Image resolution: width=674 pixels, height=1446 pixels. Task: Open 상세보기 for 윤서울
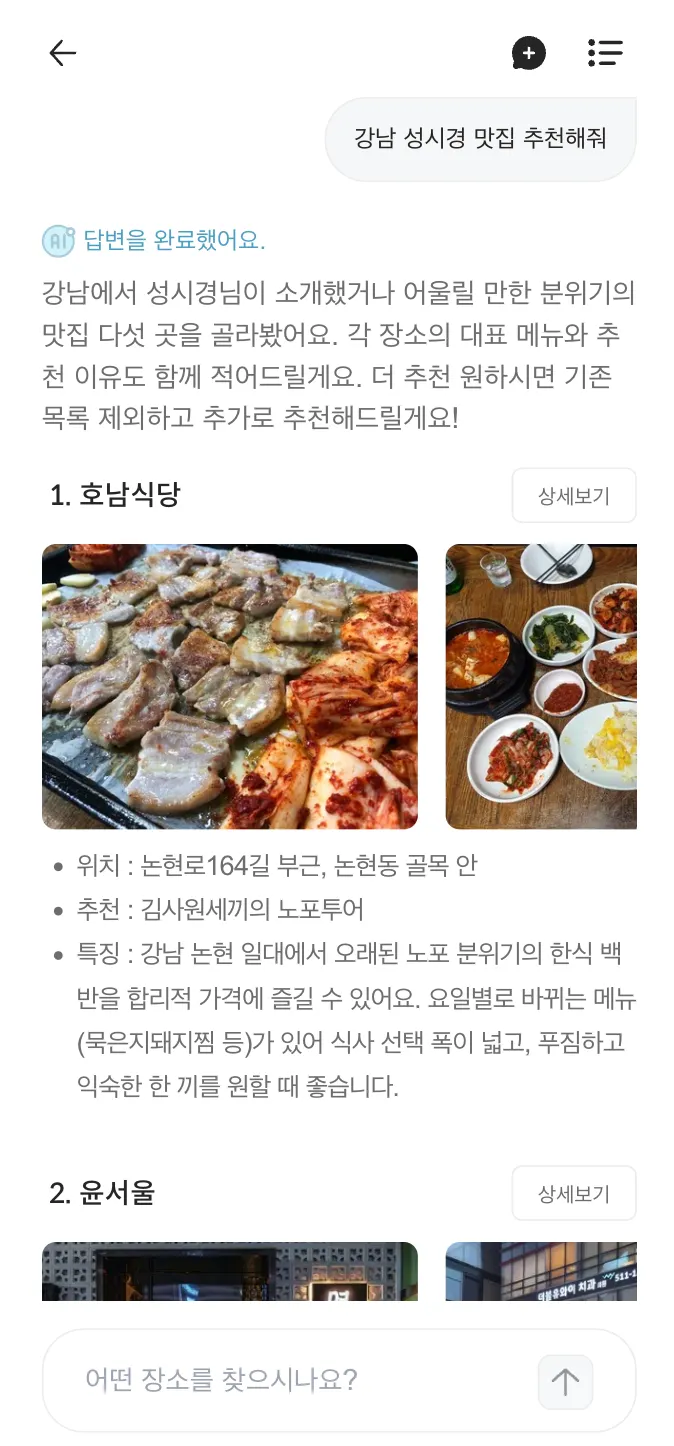click(x=573, y=1193)
